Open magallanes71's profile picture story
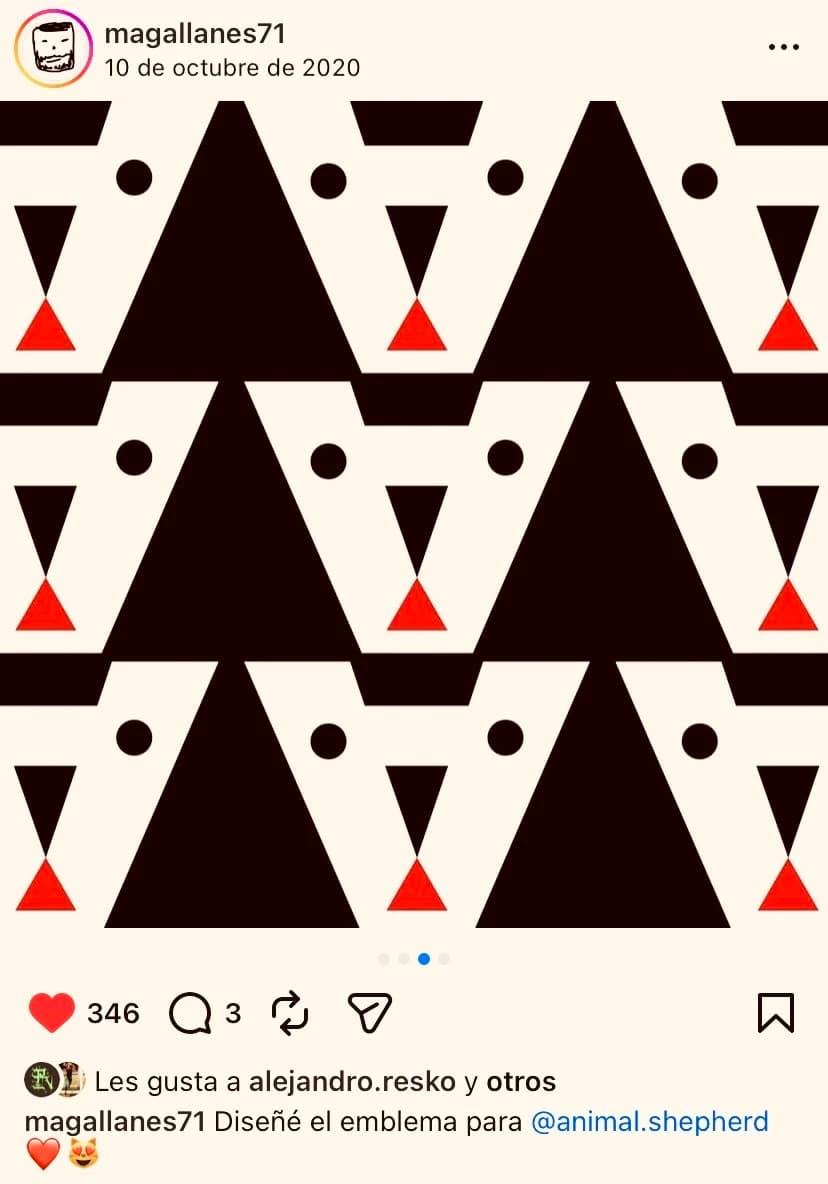This screenshot has width=828, height=1184. coord(53,49)
